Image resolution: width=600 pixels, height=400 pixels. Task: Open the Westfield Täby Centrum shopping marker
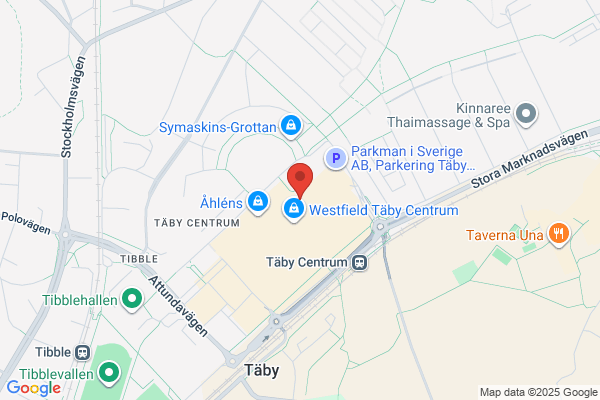tap(294, 209)
